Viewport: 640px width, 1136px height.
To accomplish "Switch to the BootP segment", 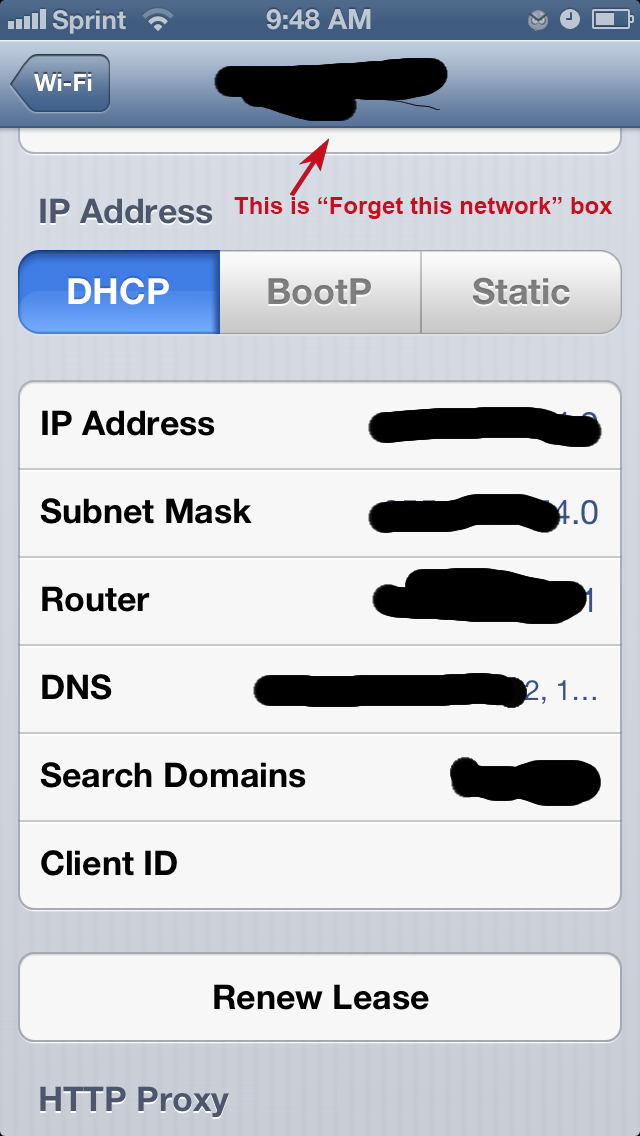I will [x=320, y=292].
